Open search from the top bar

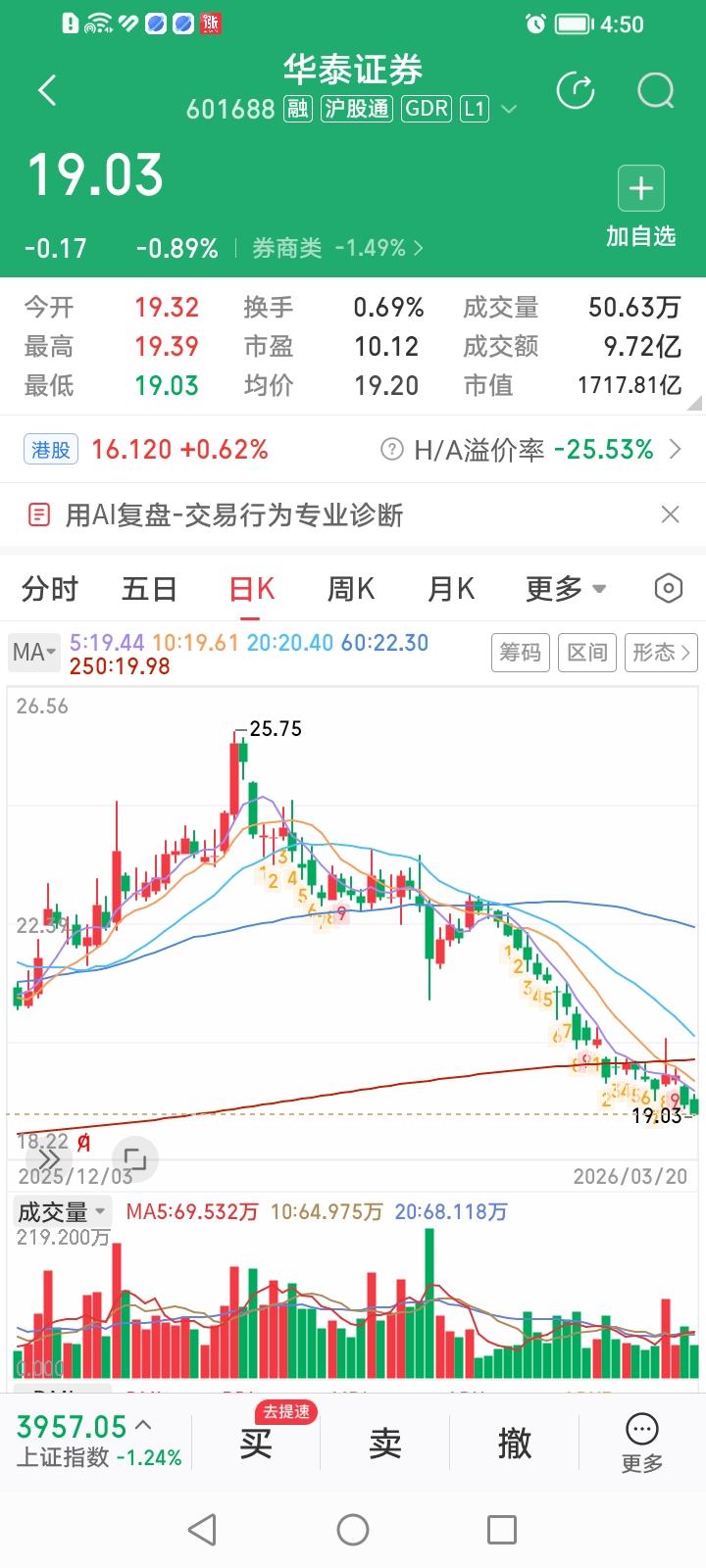click(x=653, y=91)
